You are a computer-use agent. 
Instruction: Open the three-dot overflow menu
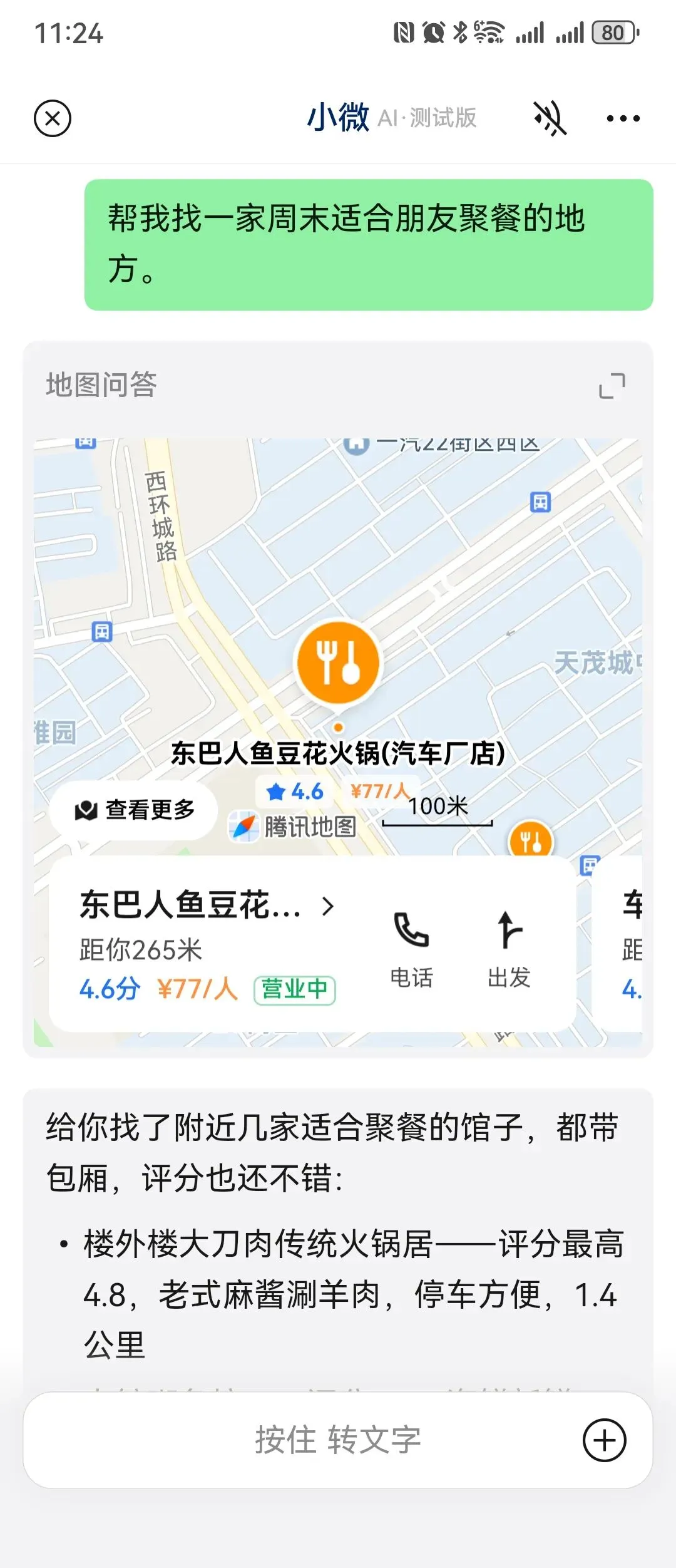coord(623,118)
